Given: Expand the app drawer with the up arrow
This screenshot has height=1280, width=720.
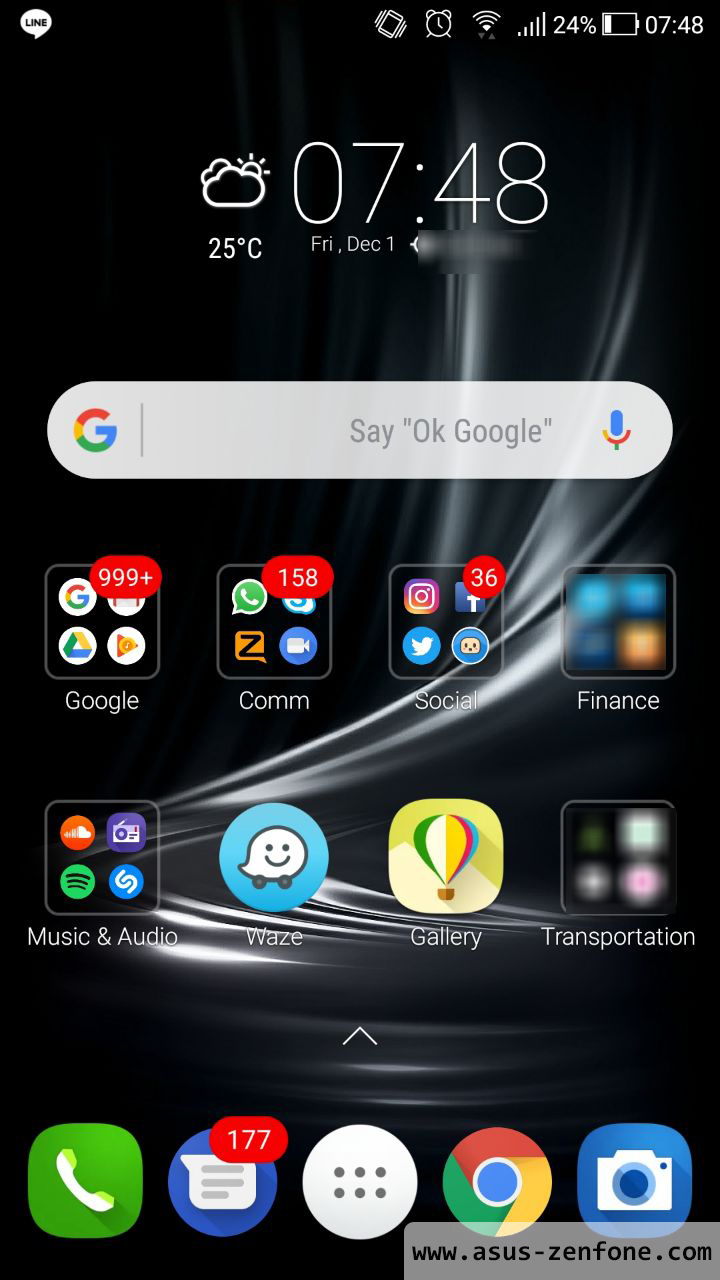Looking at the screenshot, I should 360,1036.
